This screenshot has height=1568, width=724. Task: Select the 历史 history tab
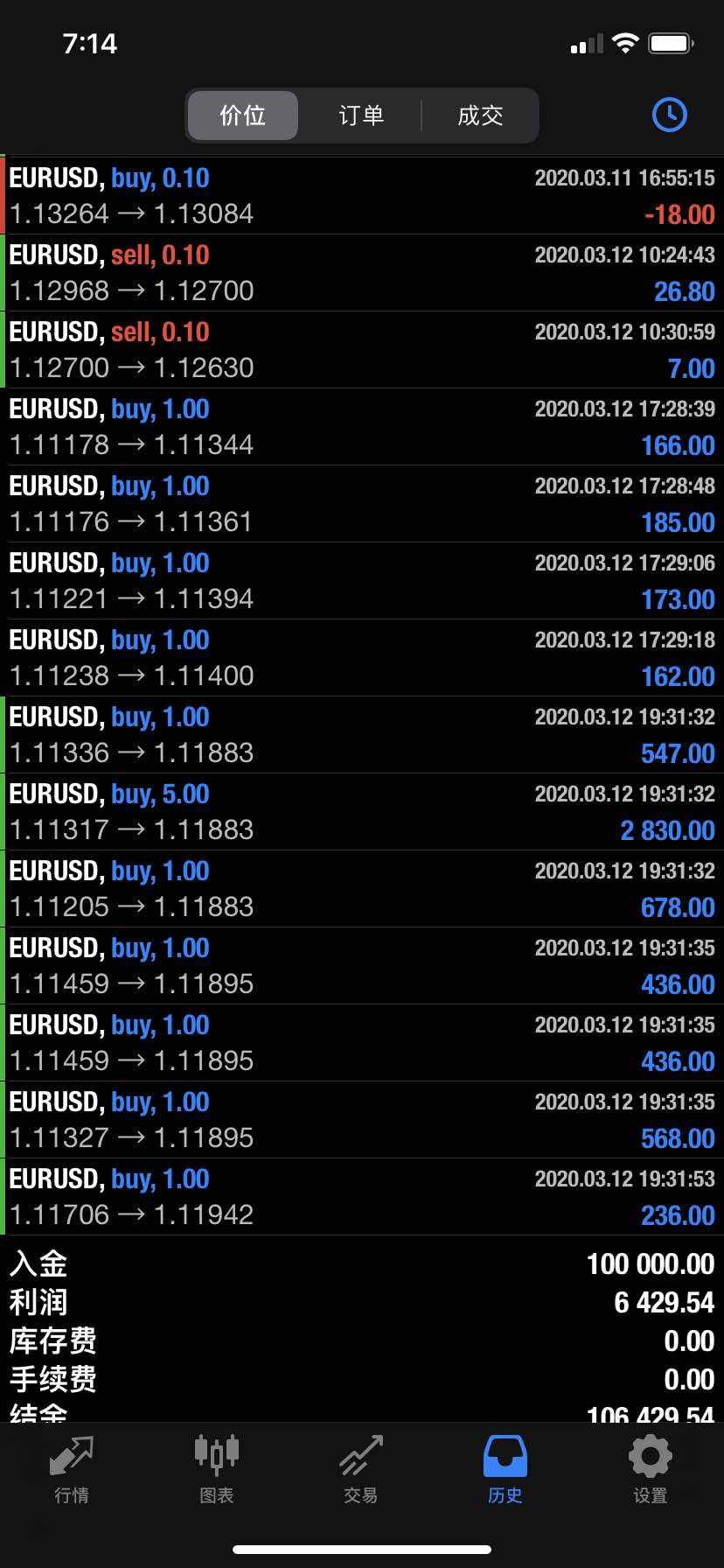tap(505, 1470)
